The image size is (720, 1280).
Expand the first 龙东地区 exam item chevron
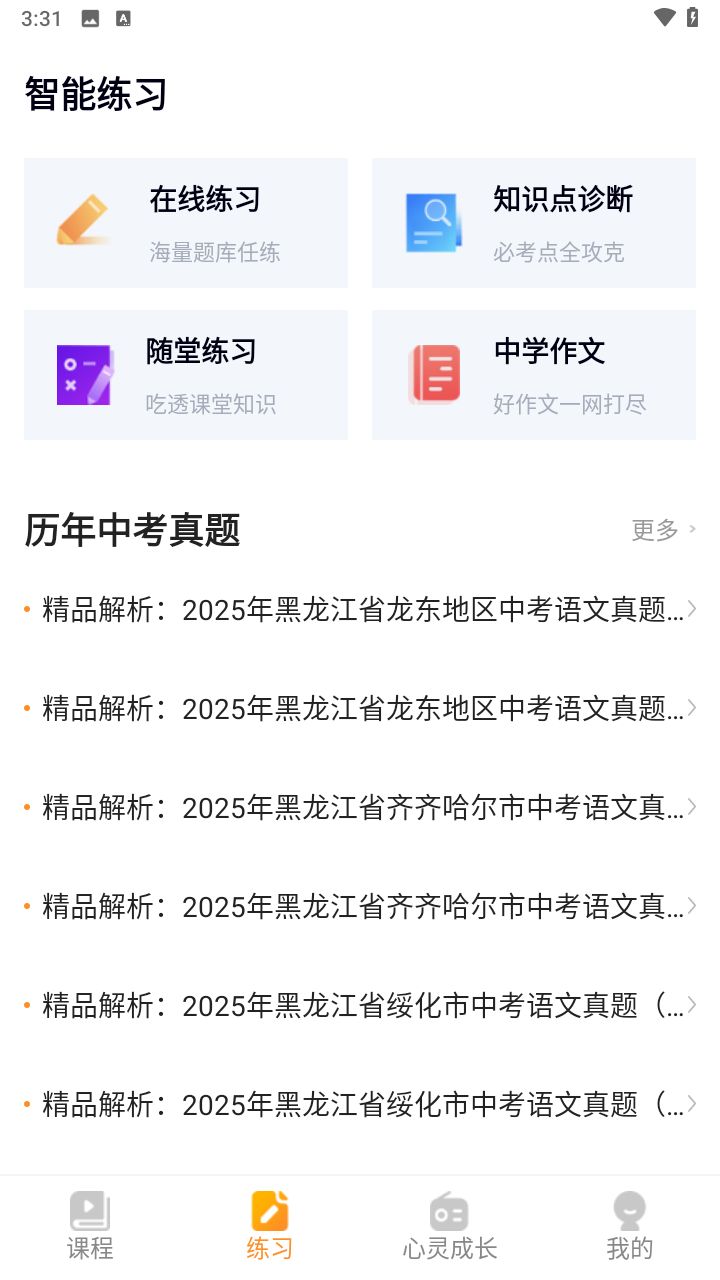click(692, 609)
